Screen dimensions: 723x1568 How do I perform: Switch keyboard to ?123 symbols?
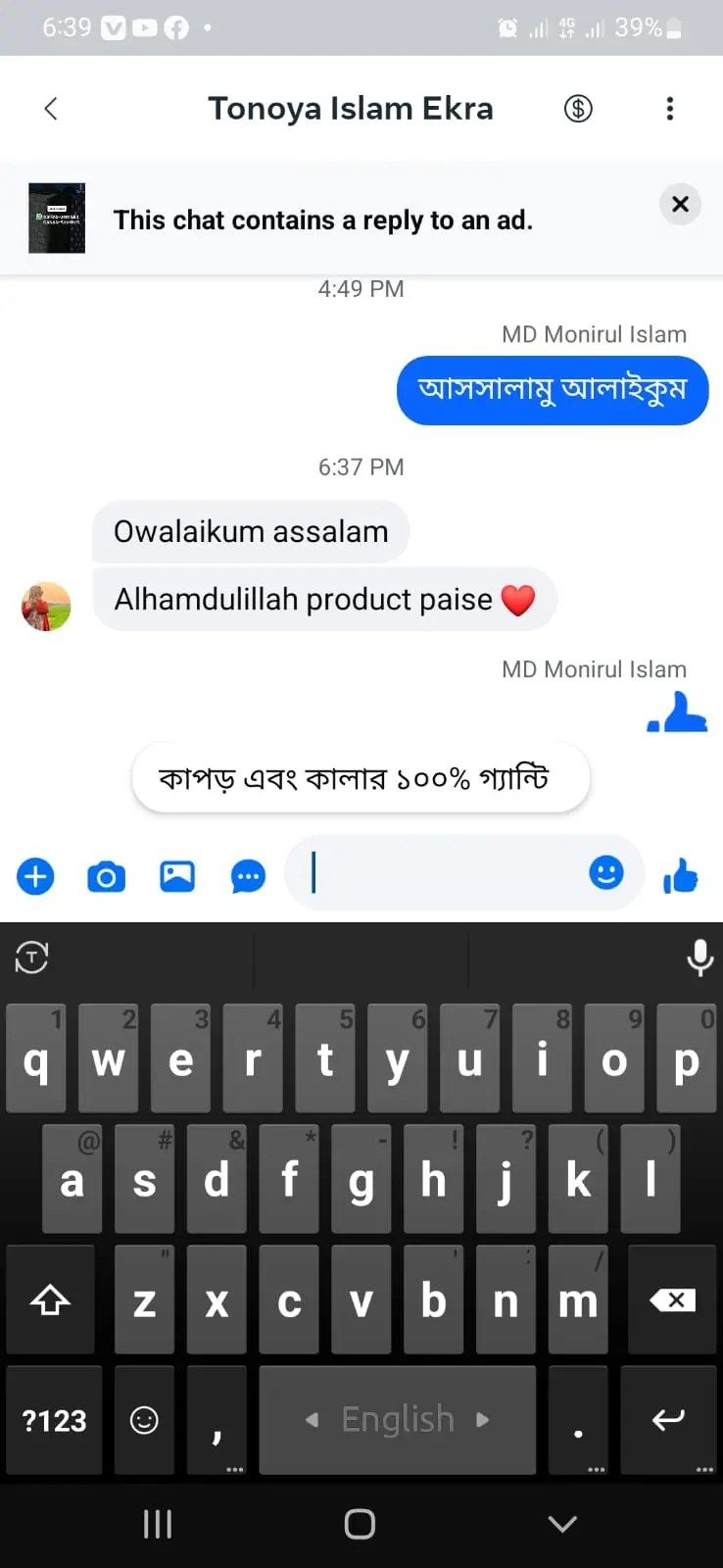coord(54,1420)
